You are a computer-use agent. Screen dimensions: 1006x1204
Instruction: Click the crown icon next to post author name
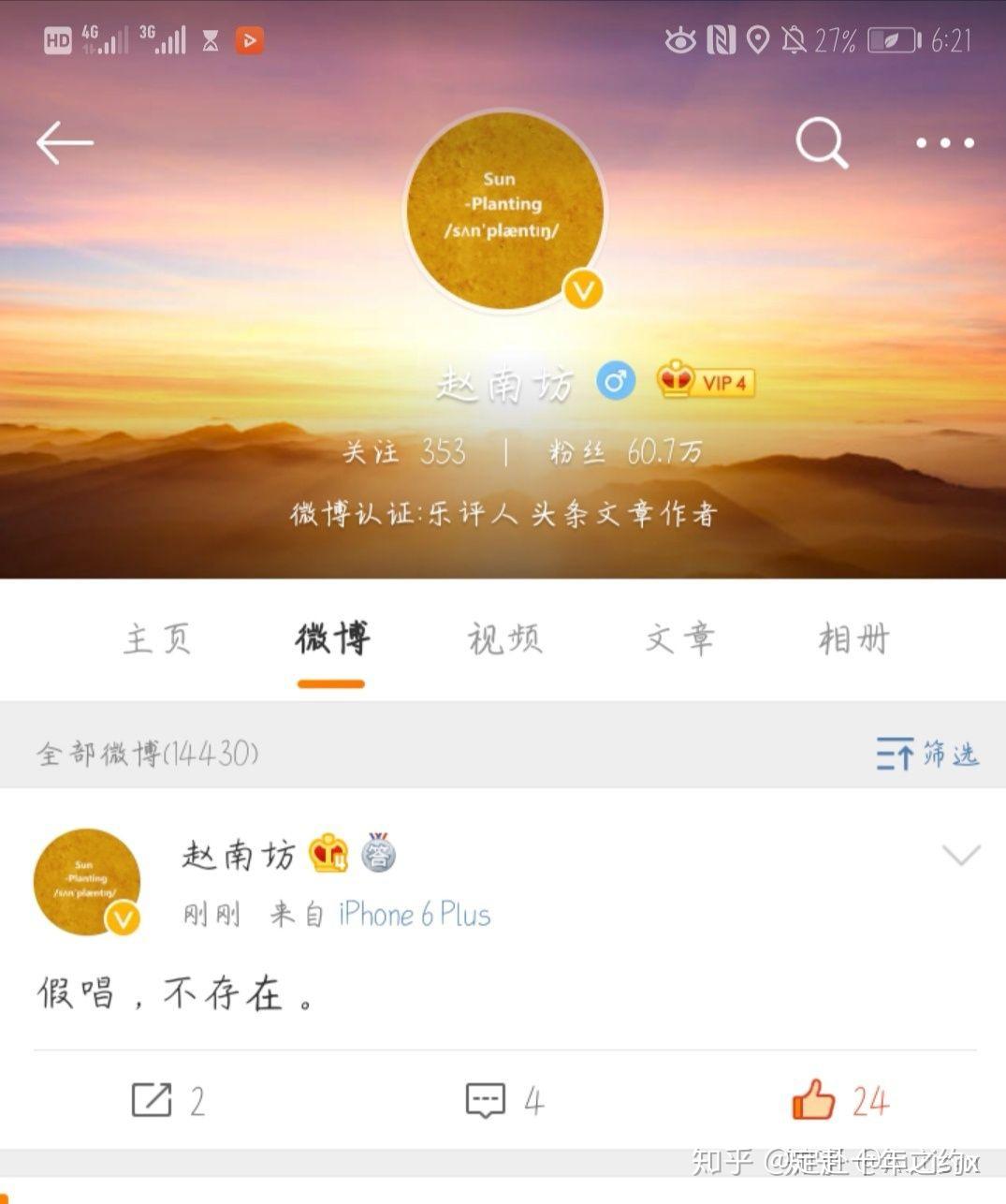click(327, 855)
